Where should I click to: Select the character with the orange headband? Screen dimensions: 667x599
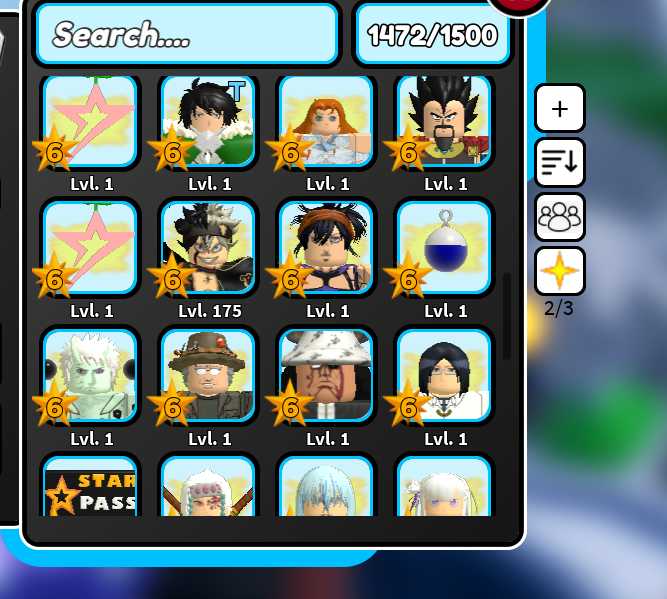(327, 248)
